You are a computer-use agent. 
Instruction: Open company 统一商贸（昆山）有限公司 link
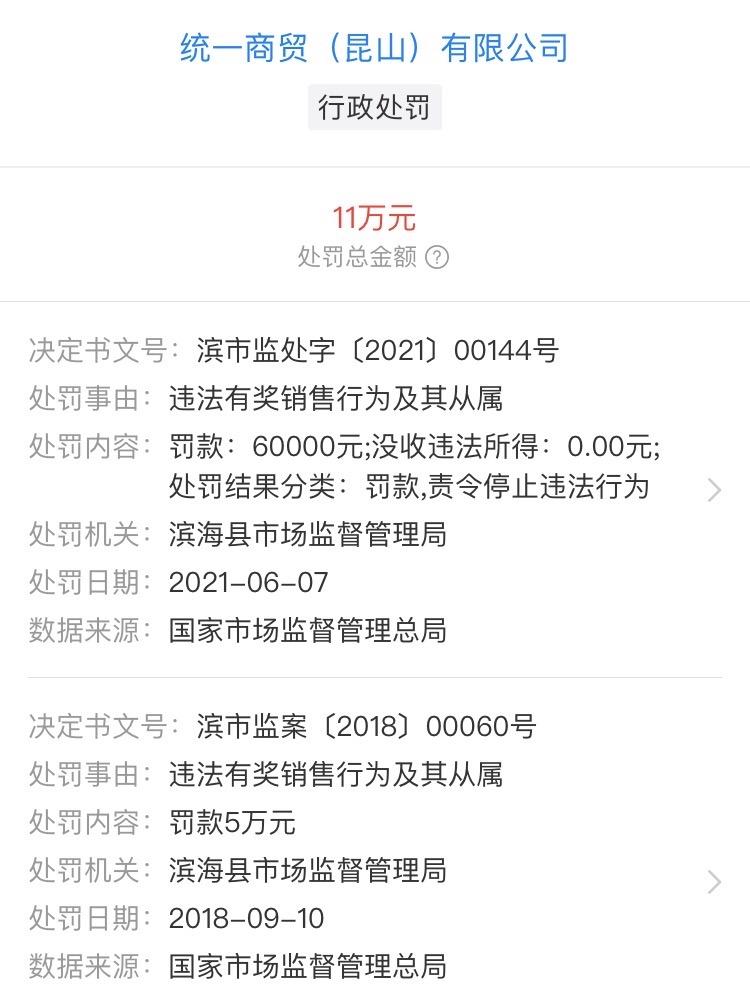[x=374, y=48]
